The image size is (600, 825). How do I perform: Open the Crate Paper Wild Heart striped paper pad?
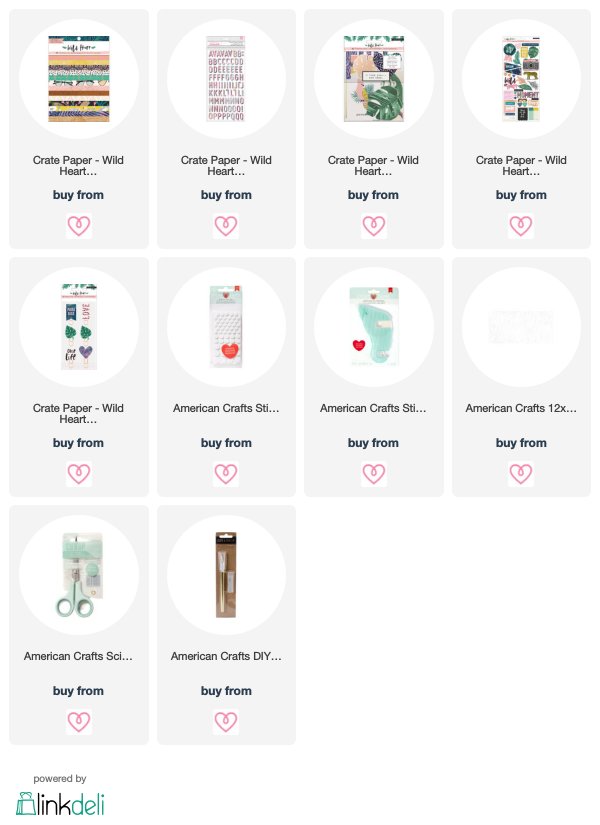point(79,79)
